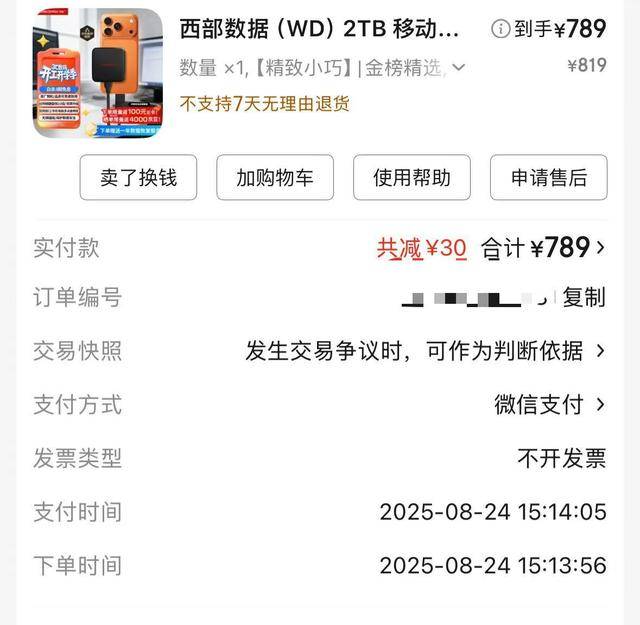640x625 pixels.
Task: Copy the order number with 复制
Action: 584,297
